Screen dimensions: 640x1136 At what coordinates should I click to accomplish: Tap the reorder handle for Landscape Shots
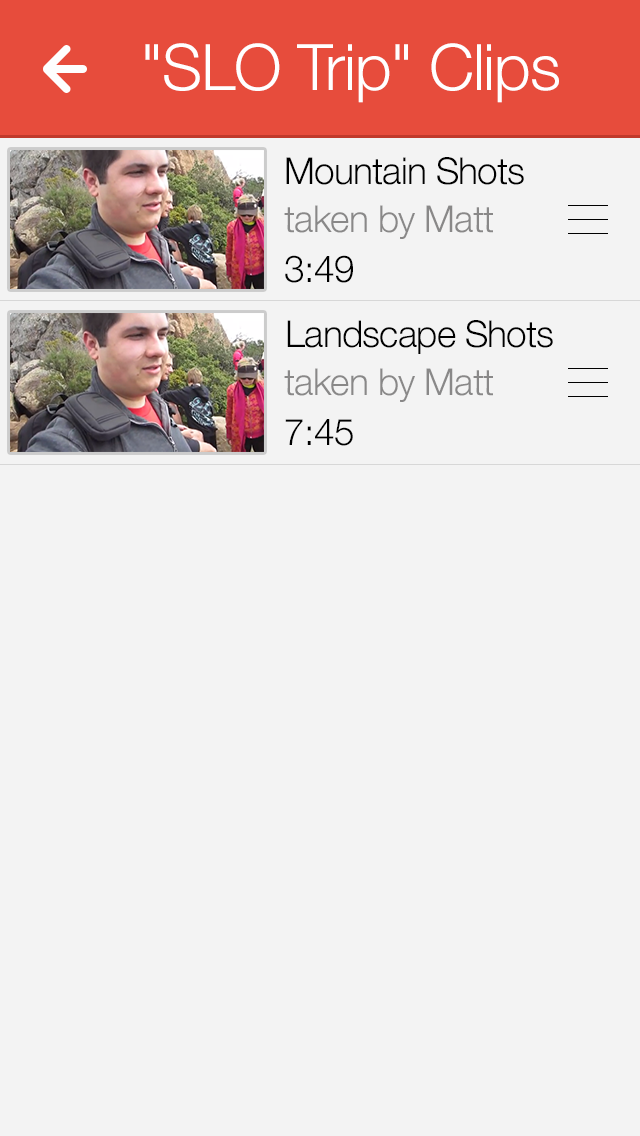(587, 382)
